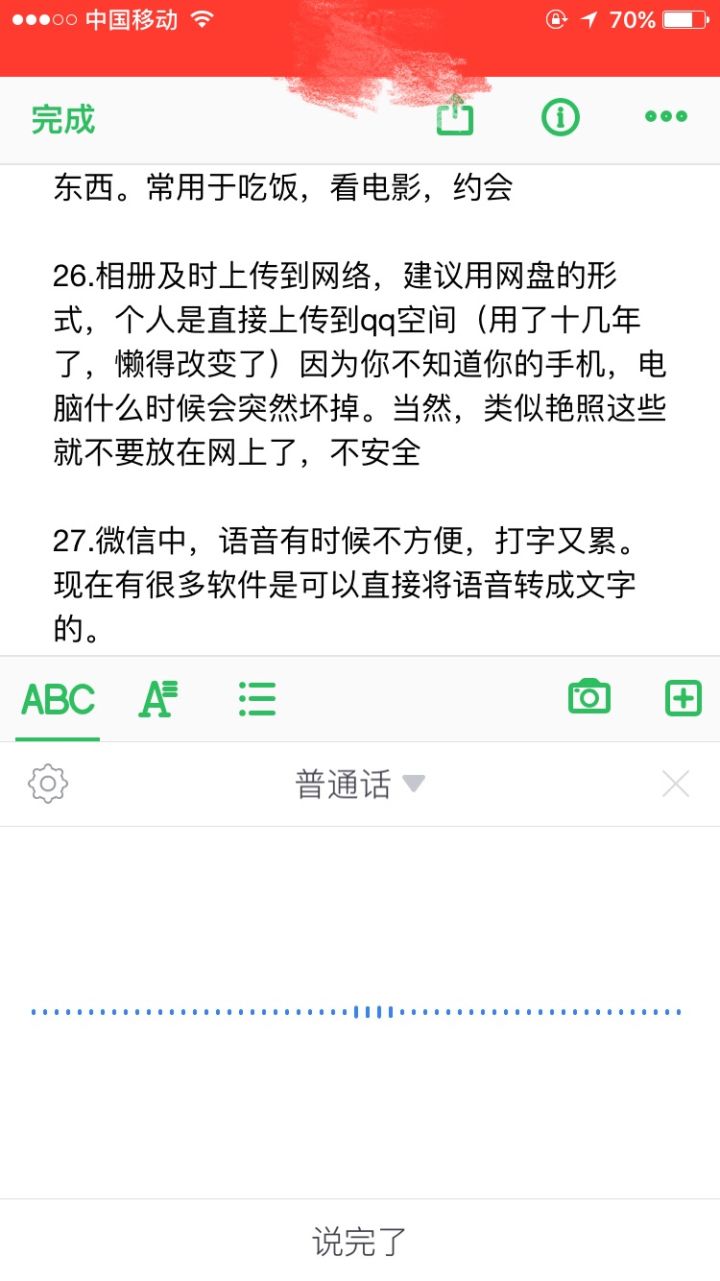Switch to the ABC keyboard tab

pyautogui.click(x=57, y=697)
